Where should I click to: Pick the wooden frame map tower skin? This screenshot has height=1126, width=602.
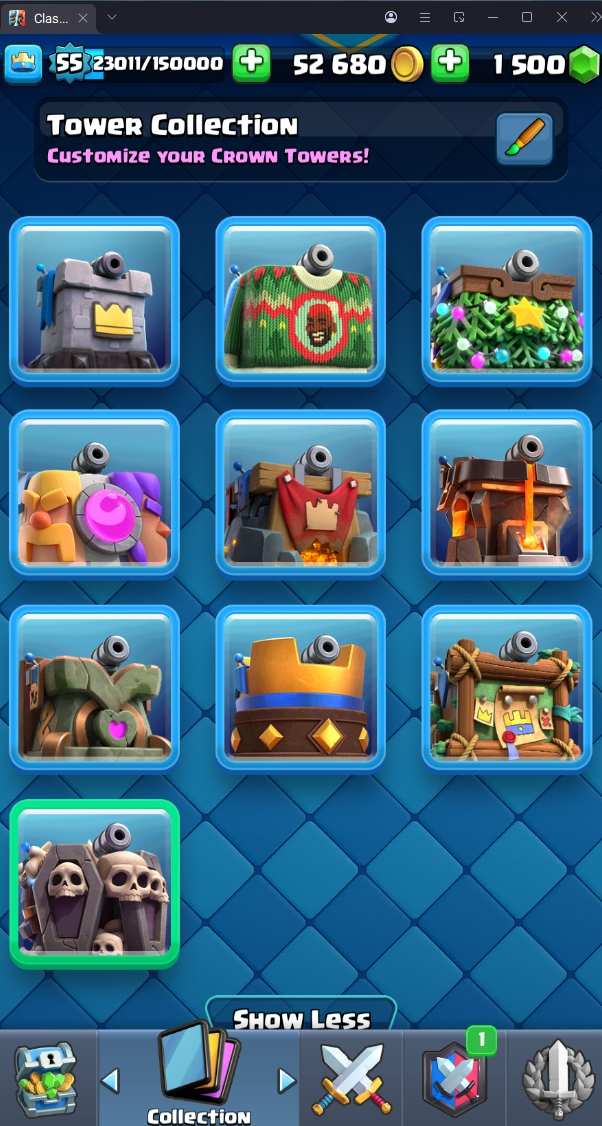(507, 688)
